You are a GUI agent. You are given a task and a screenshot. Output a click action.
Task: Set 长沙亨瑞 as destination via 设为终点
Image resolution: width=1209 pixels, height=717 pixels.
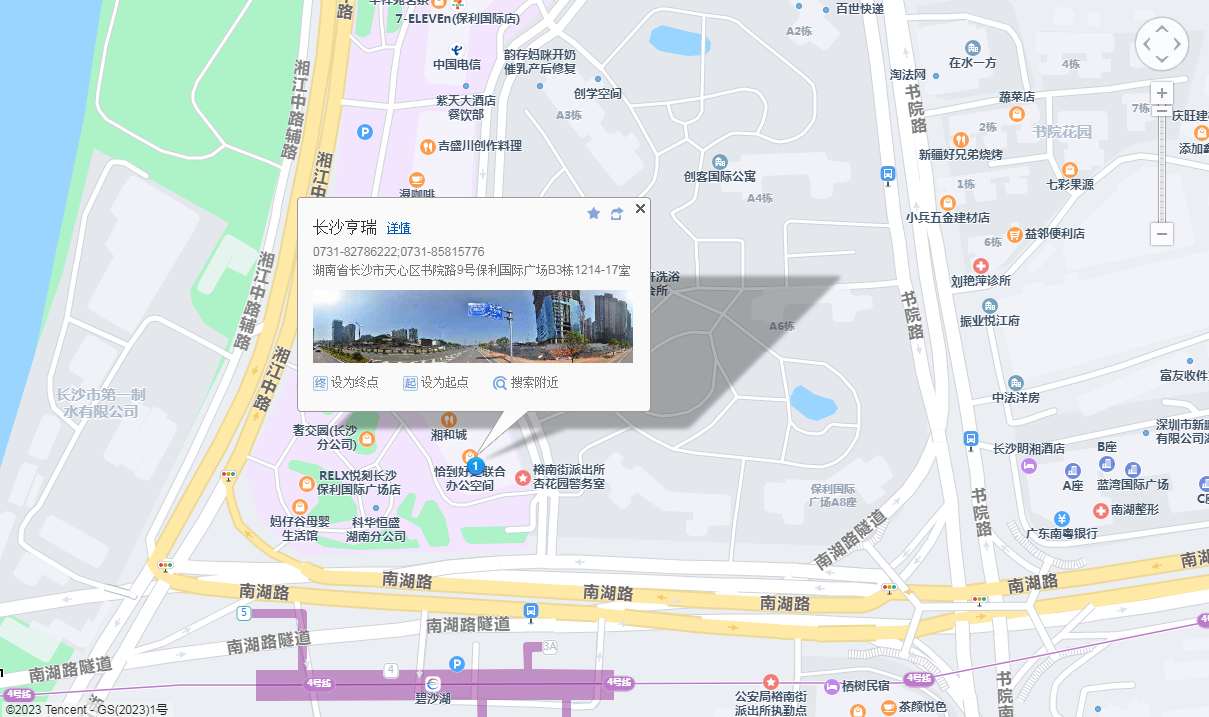point(346,382)
